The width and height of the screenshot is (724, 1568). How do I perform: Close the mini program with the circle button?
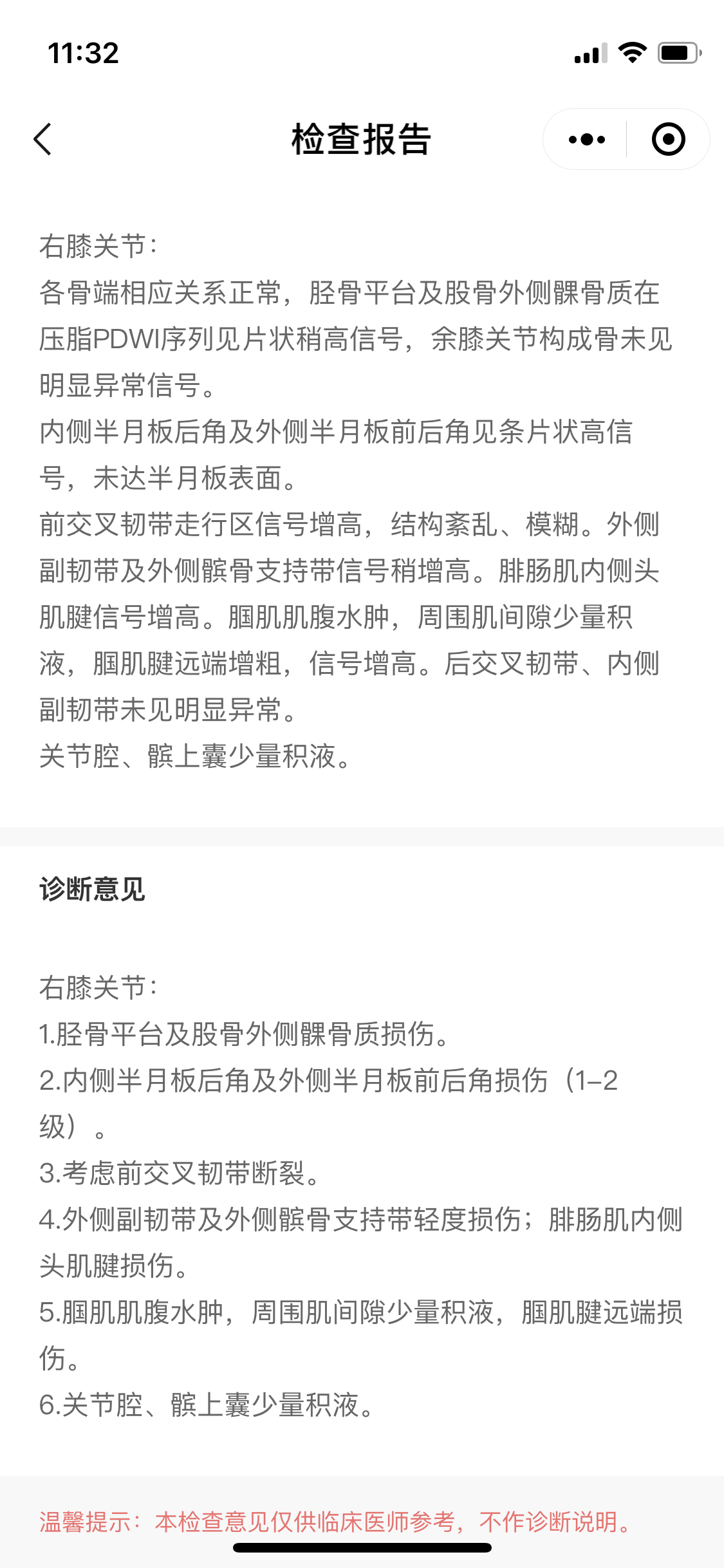point(668,139)
